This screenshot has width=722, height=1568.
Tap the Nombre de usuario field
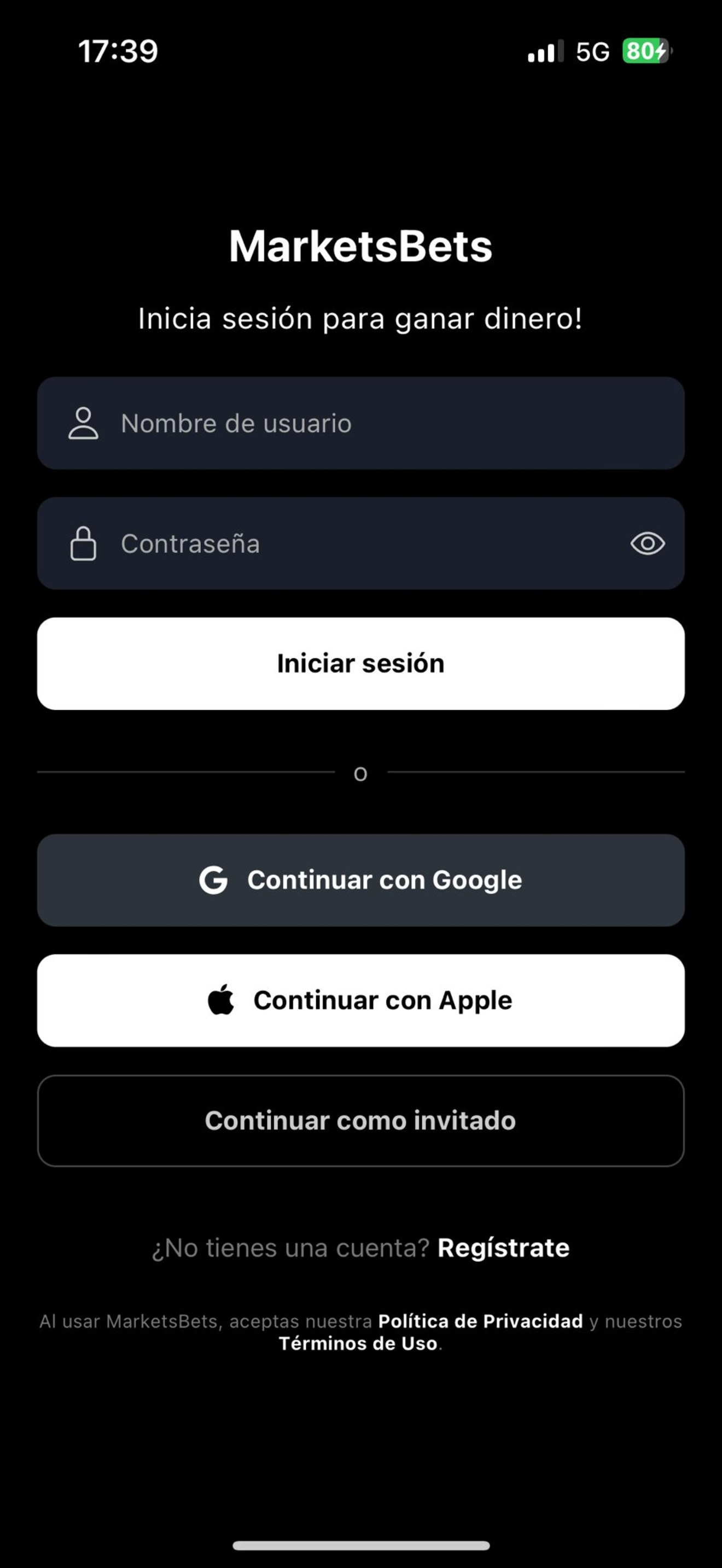360,423
